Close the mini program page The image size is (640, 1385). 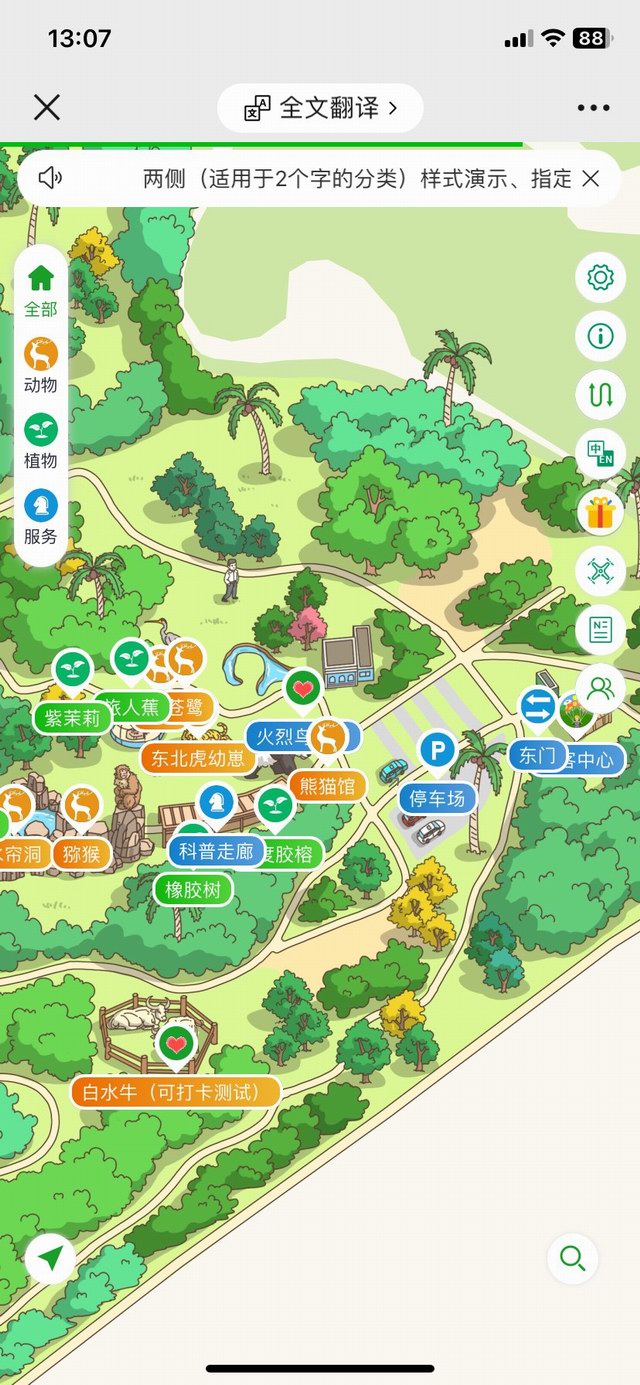pos(47,108)
